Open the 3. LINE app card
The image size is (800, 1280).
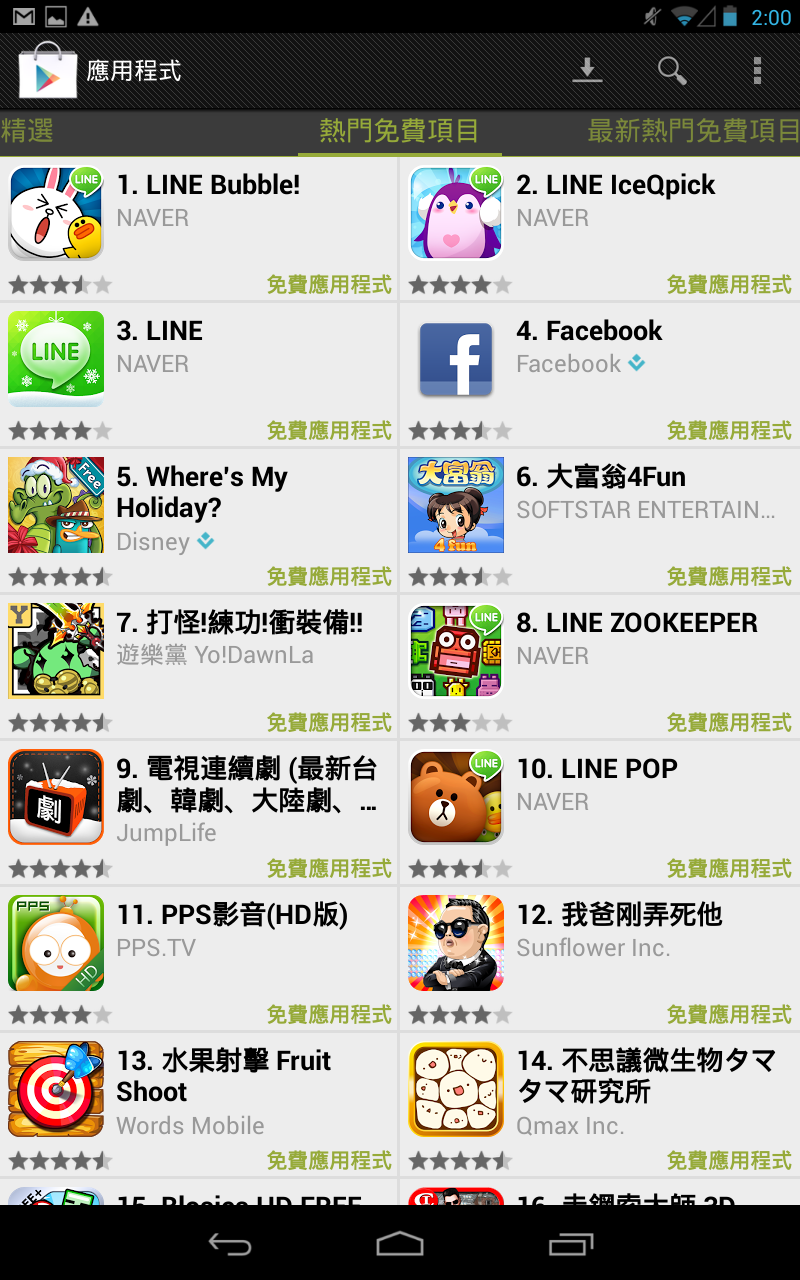[x=200, y=373]
